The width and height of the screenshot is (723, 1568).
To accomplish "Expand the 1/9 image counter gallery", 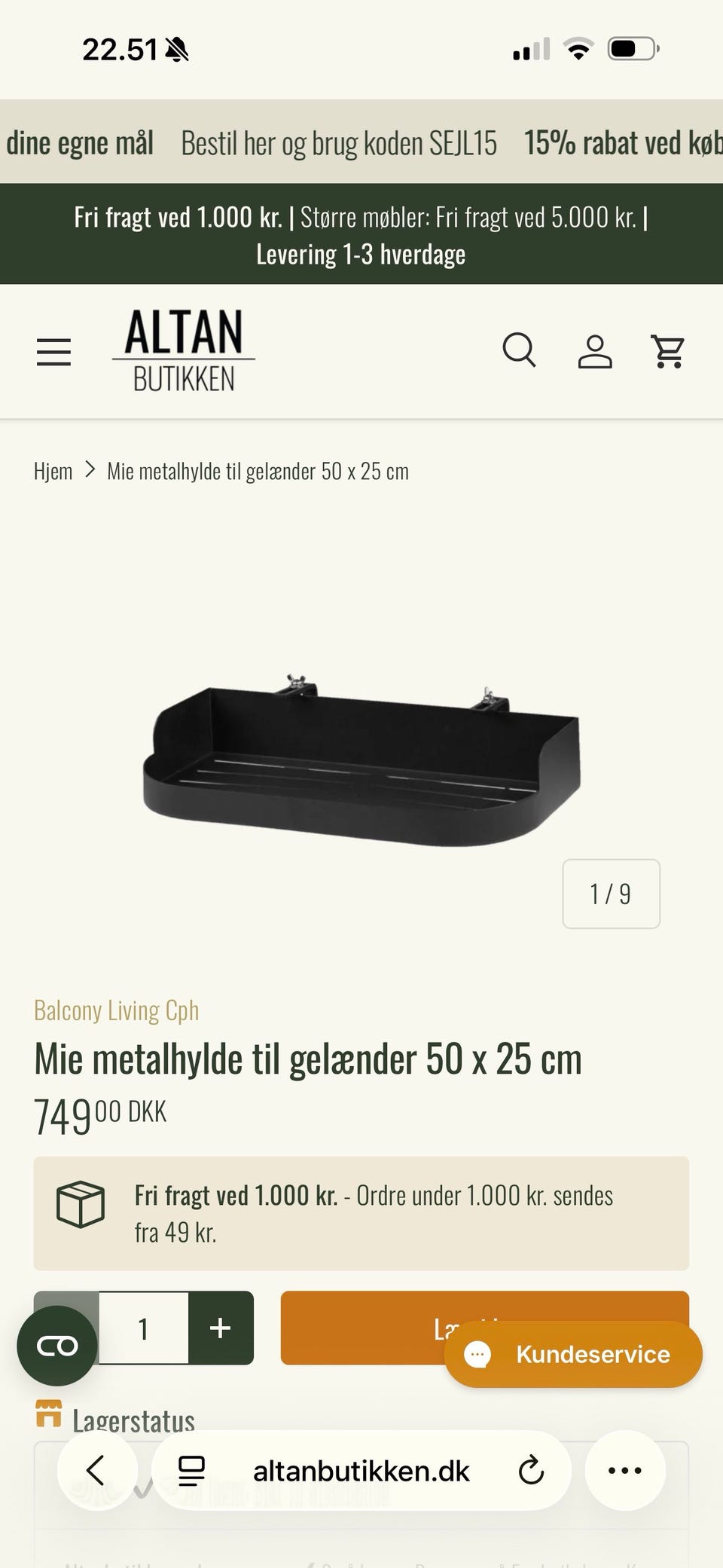I will (611, 894).
